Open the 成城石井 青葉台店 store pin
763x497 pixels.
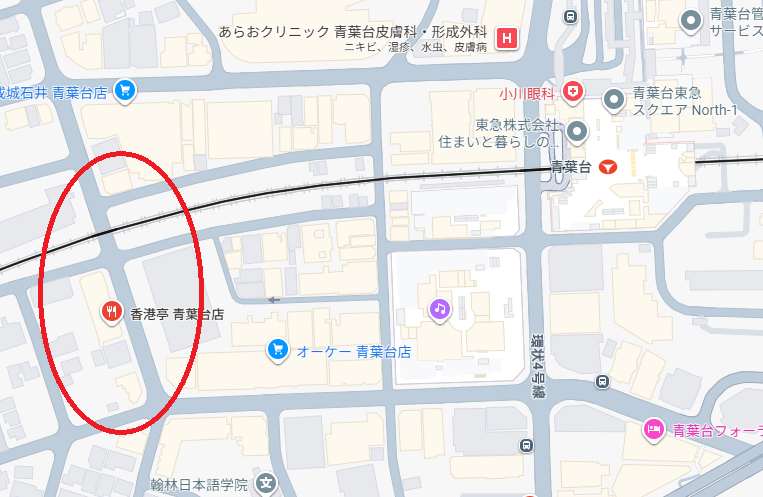pyautogui.click(x=124, y=91)
